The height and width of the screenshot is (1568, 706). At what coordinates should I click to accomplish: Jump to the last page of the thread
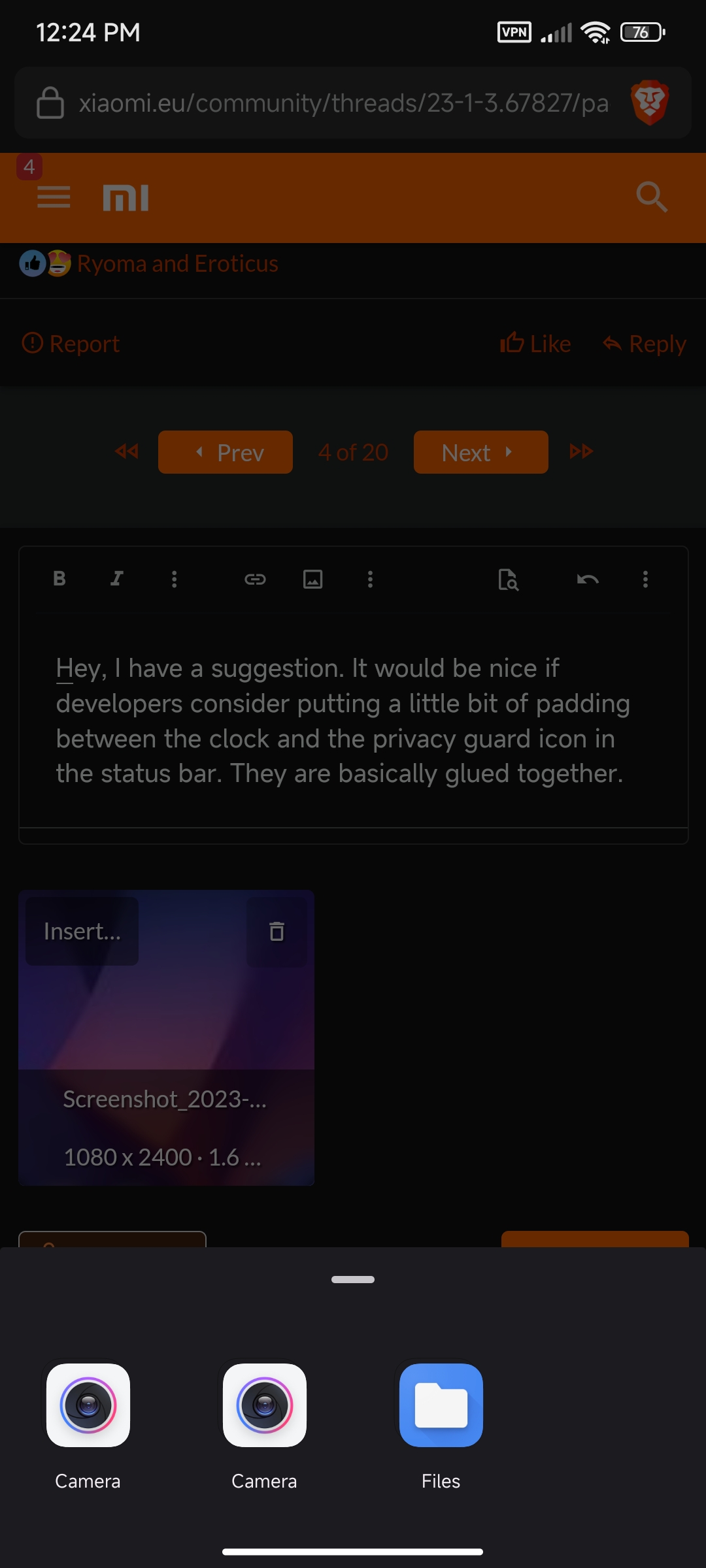click(x=581, y=451)
